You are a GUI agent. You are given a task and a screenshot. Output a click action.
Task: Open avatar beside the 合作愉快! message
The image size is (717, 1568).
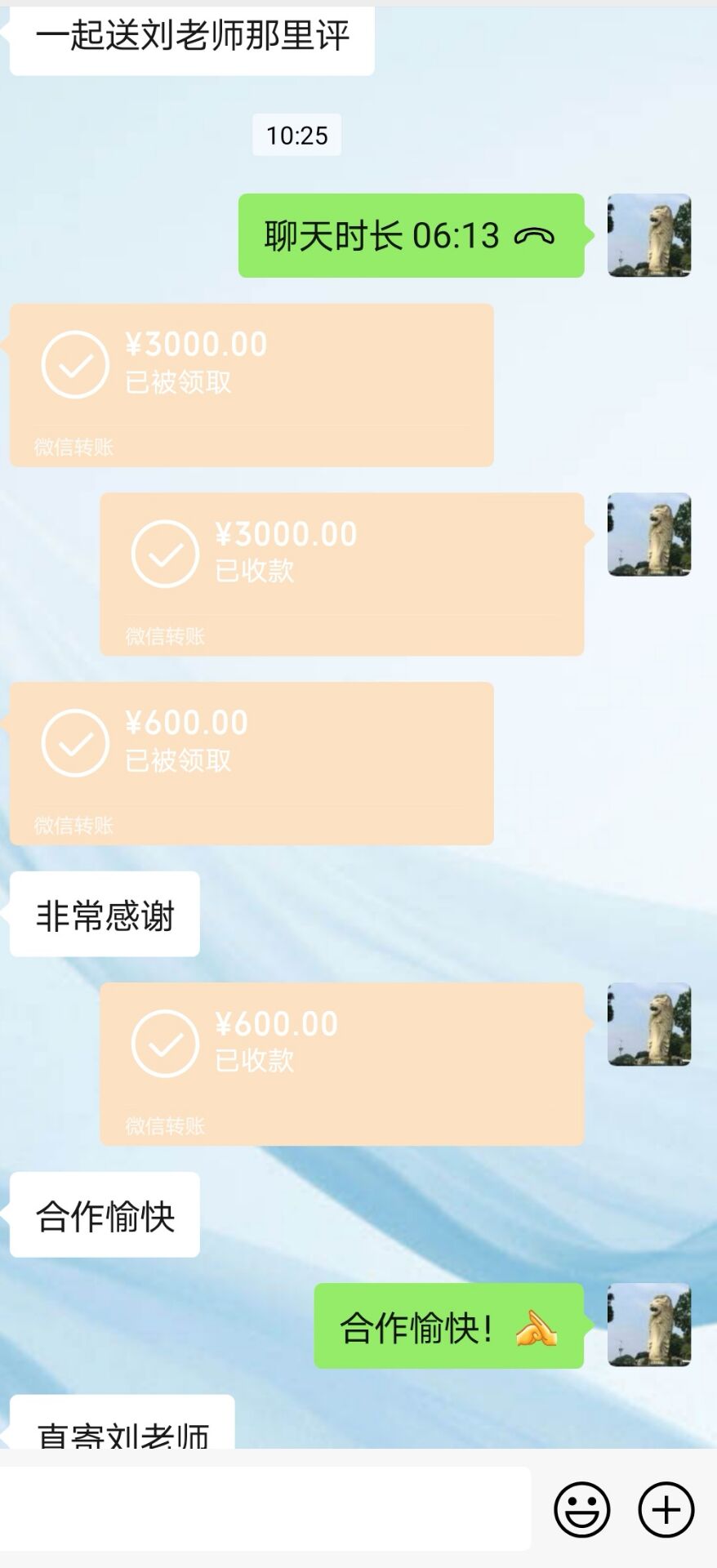pyautogui.click(x=649, y=1325)
